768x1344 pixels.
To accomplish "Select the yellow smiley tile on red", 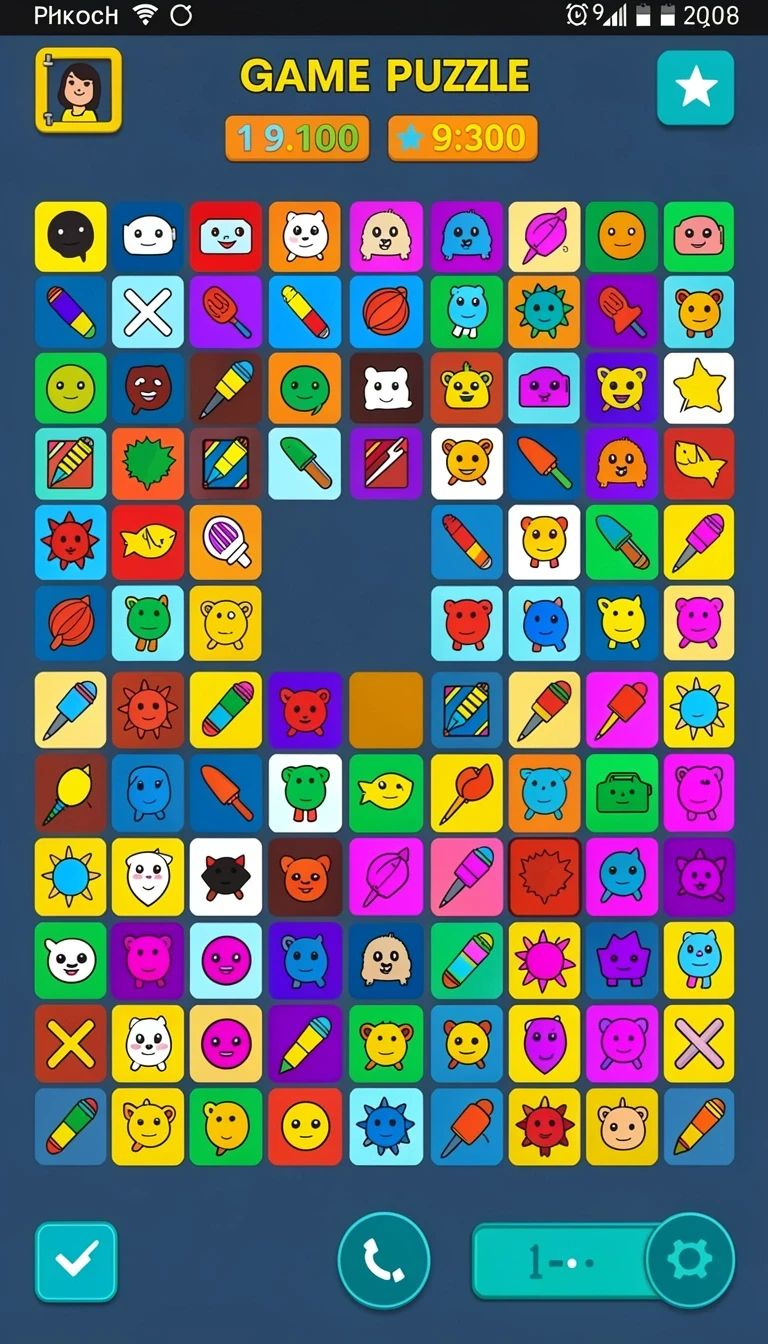I will [x=305, y=1126].
